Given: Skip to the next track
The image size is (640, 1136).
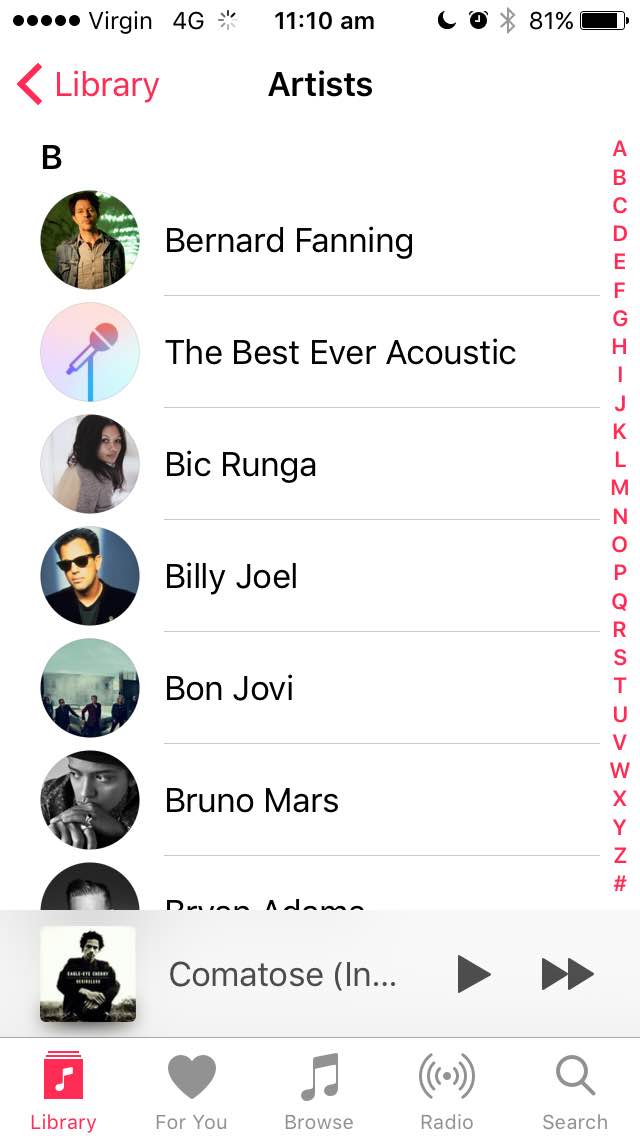Looking at the screenshot, I should coord(567,973).
